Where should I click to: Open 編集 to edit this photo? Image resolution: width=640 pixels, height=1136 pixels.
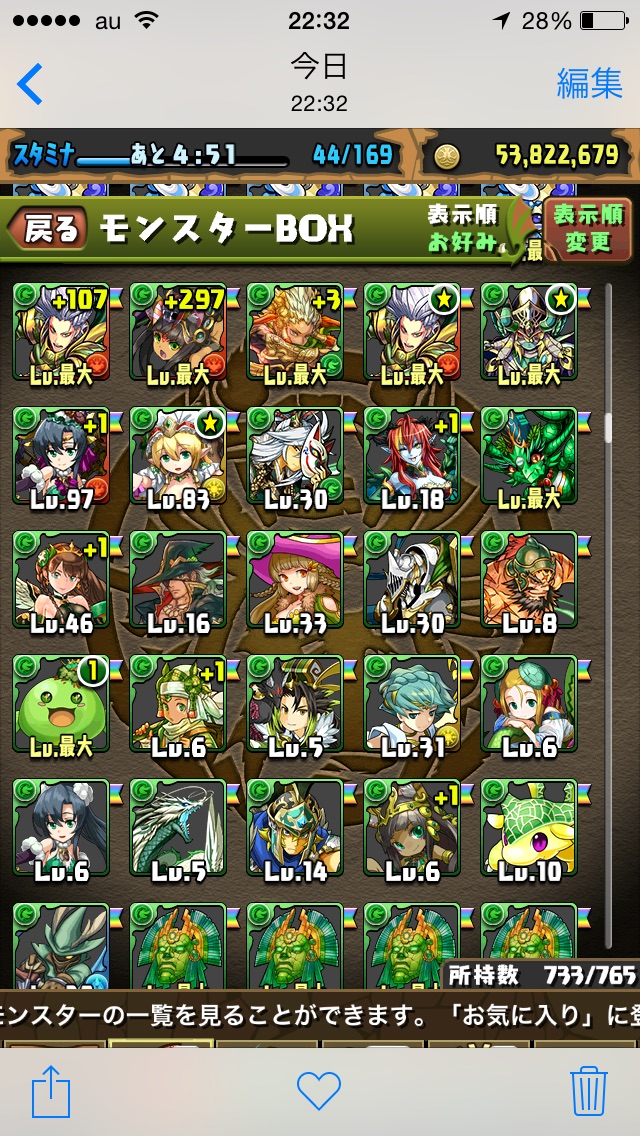tap(589, 83)
